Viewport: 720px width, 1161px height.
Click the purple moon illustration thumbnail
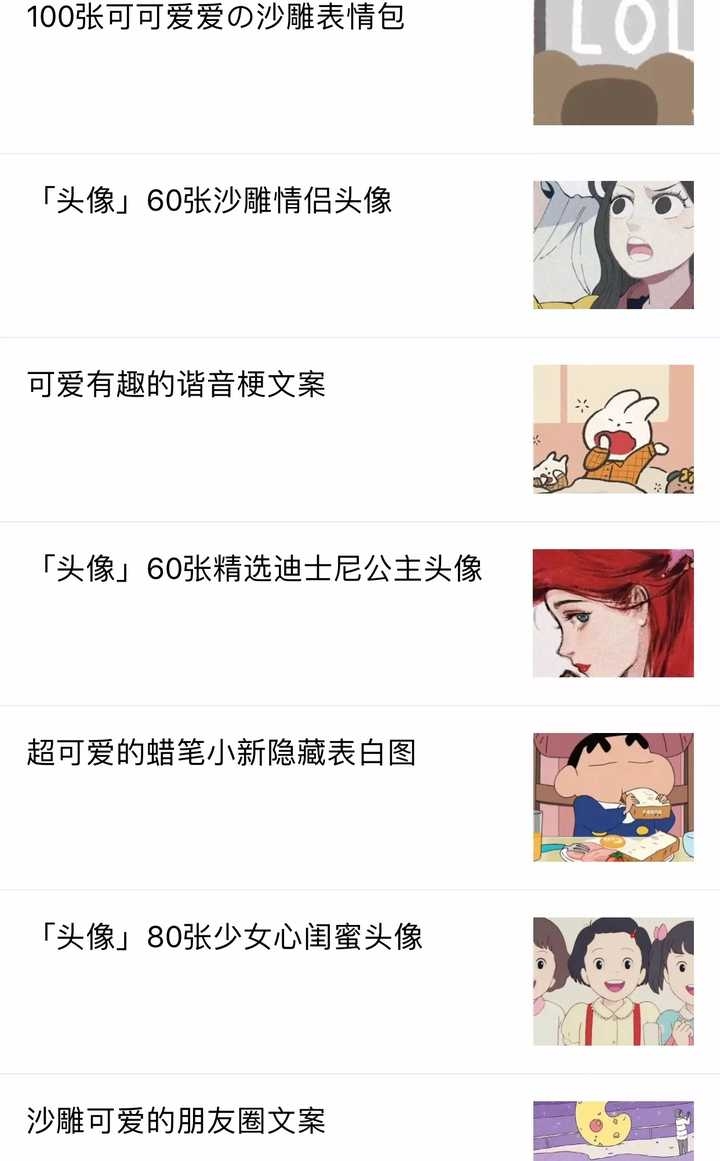tap(613, 1135)
